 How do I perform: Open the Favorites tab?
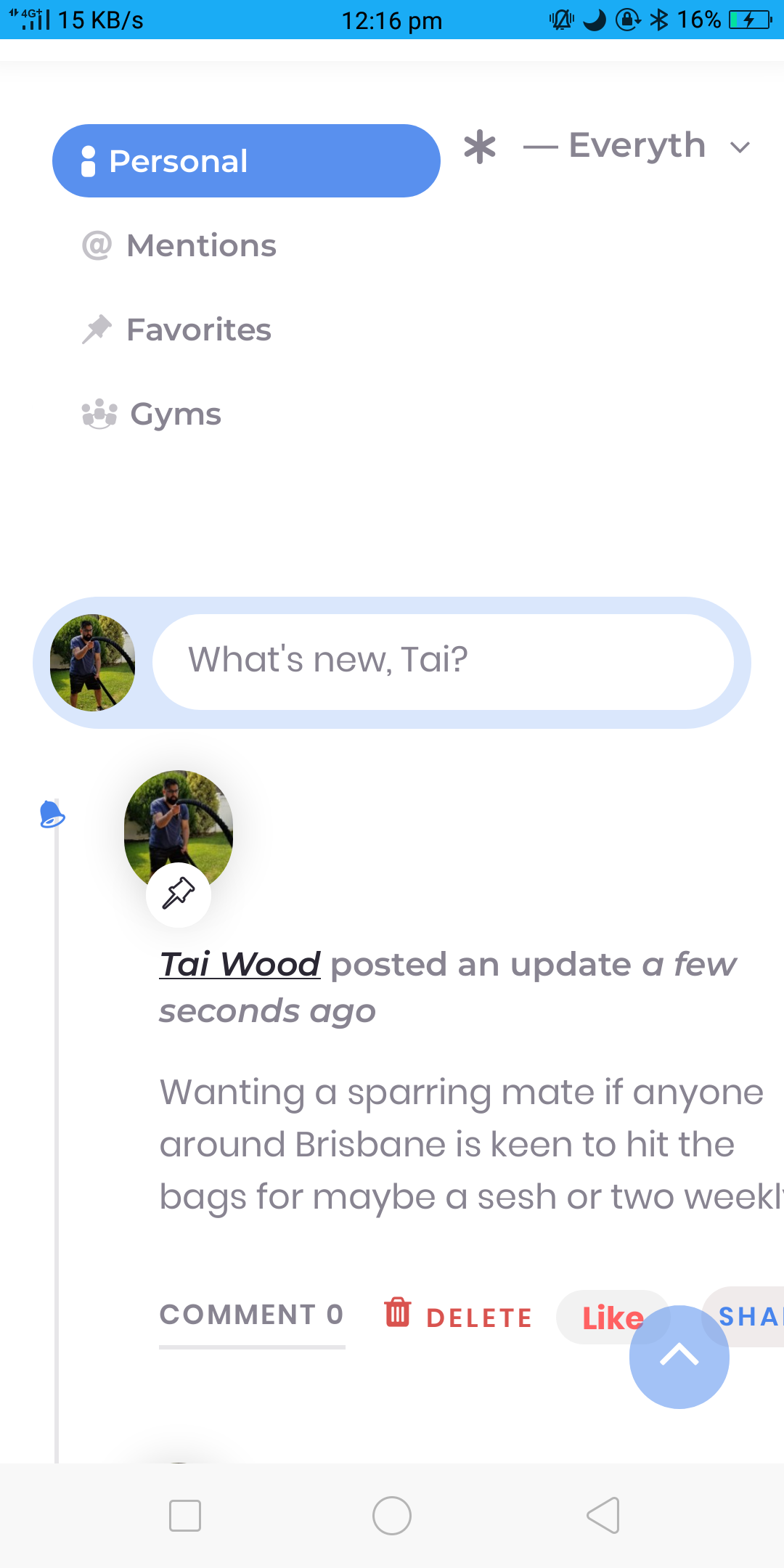coord(176,330)
